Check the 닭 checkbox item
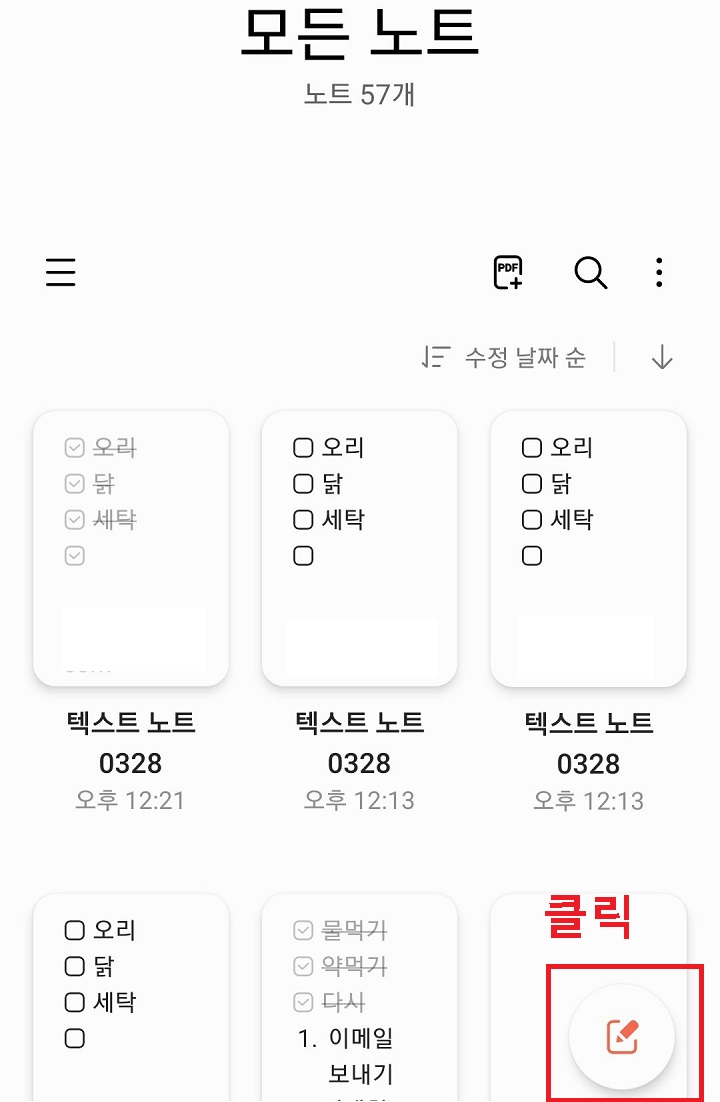720x1102 pixels. click(302, 484)
